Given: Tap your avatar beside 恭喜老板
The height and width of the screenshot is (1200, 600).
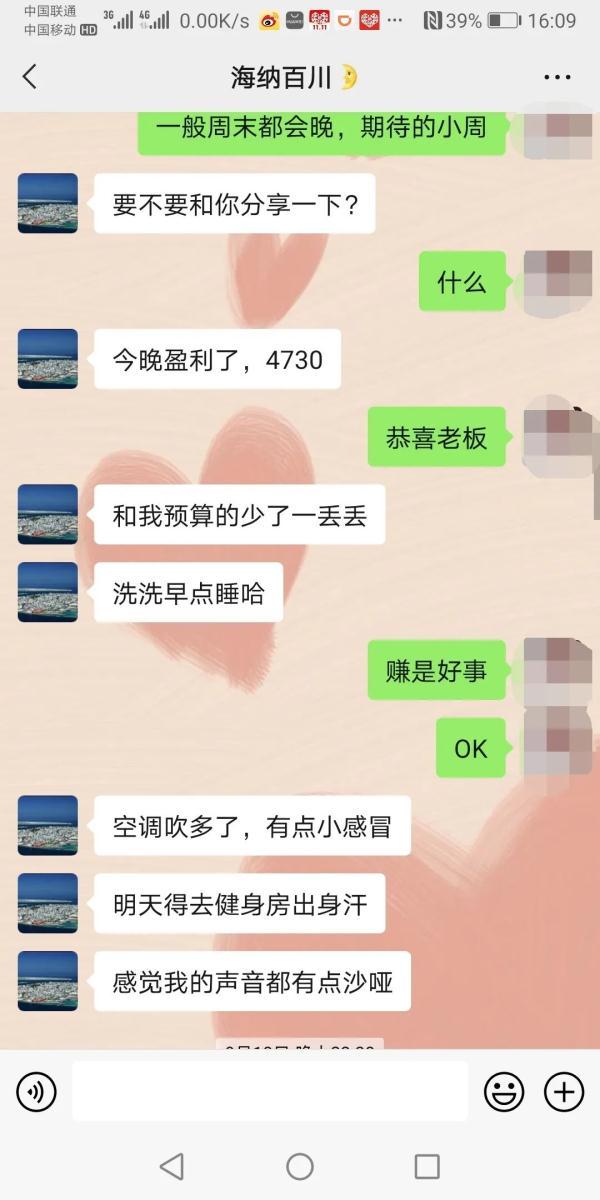Looking at the screenshot, I should tap(557, 437).
